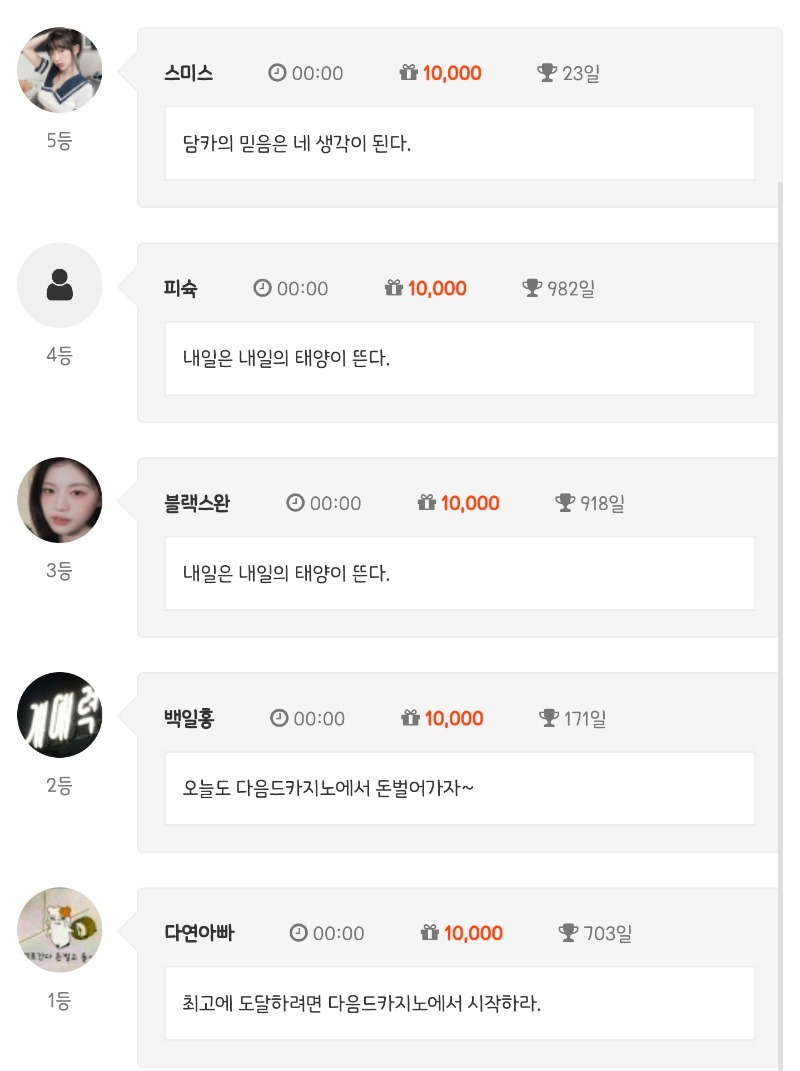Viewport: 800px width, 1071px height.
Task: Open 다연아빠's profile picture
Action: pyautogui.click(x=59, y=930)
